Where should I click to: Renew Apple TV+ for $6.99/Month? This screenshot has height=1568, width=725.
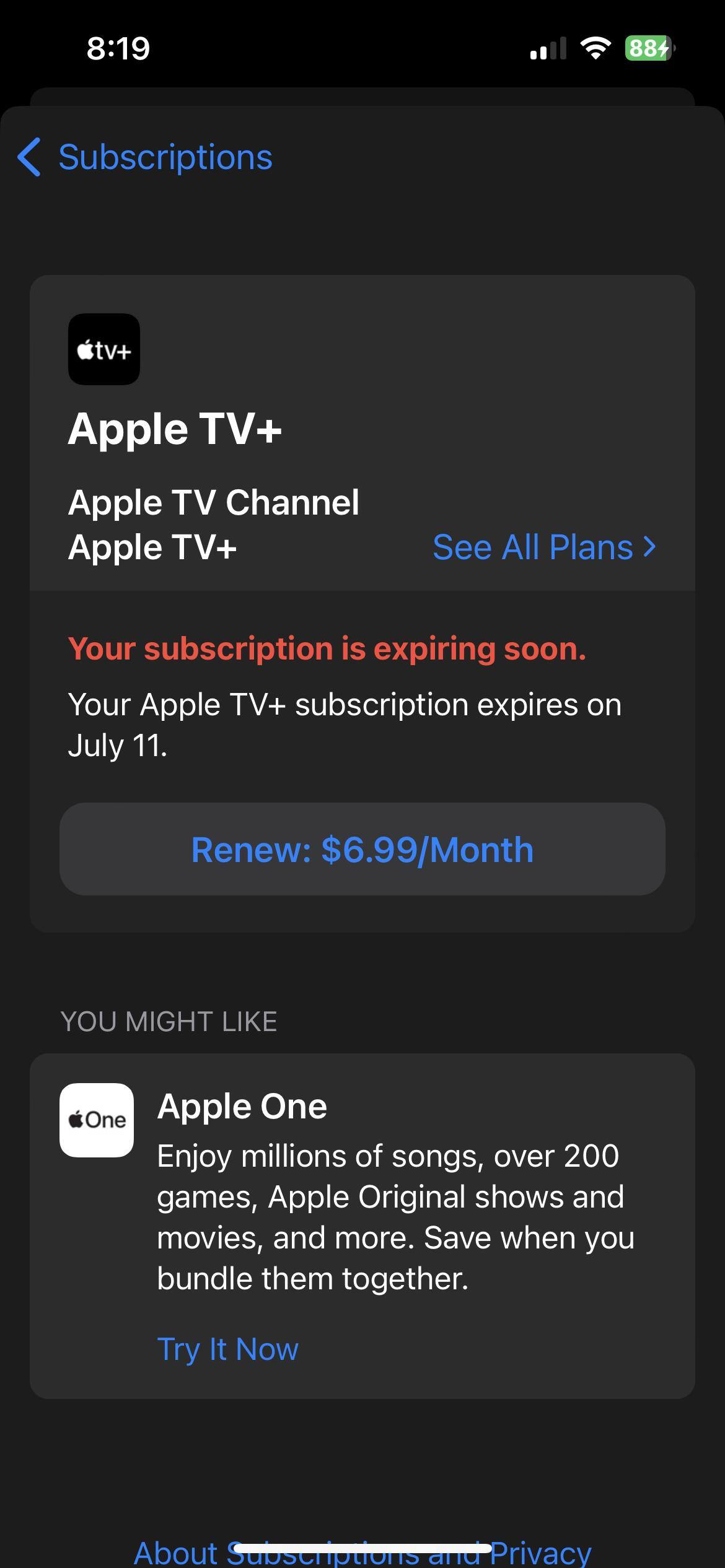click(x=362, y=849)
